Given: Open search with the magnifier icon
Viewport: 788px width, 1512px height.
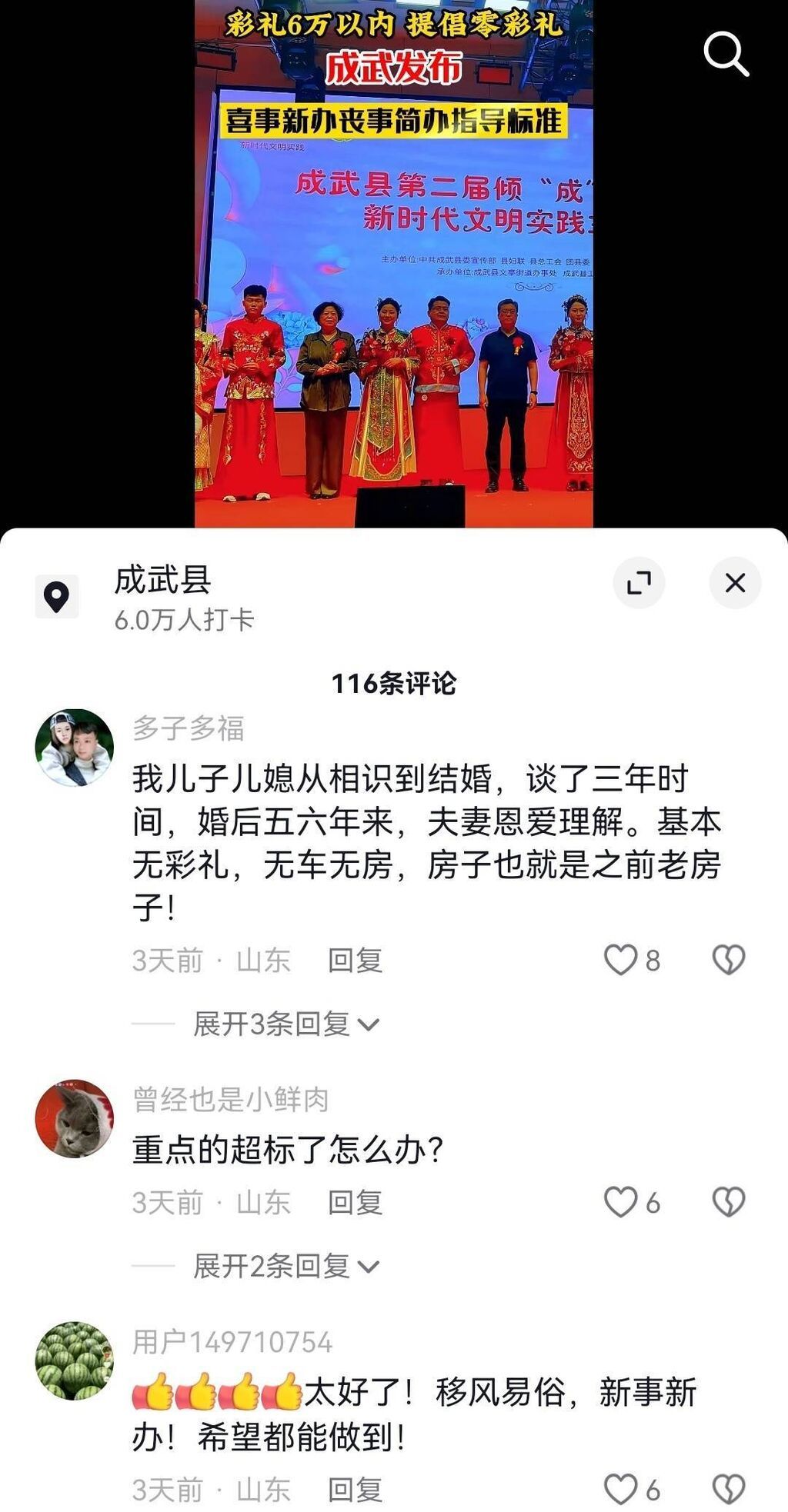Looking at the screenshot, I should [x=726, y=55].
